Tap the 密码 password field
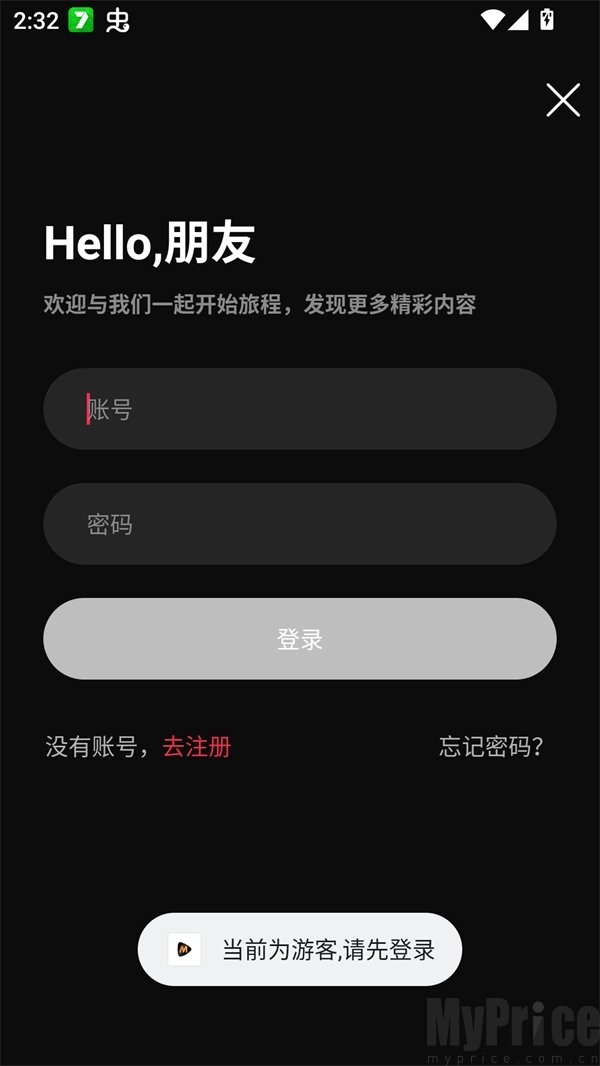Viewport: 600px width, 1066px height. 300,523
